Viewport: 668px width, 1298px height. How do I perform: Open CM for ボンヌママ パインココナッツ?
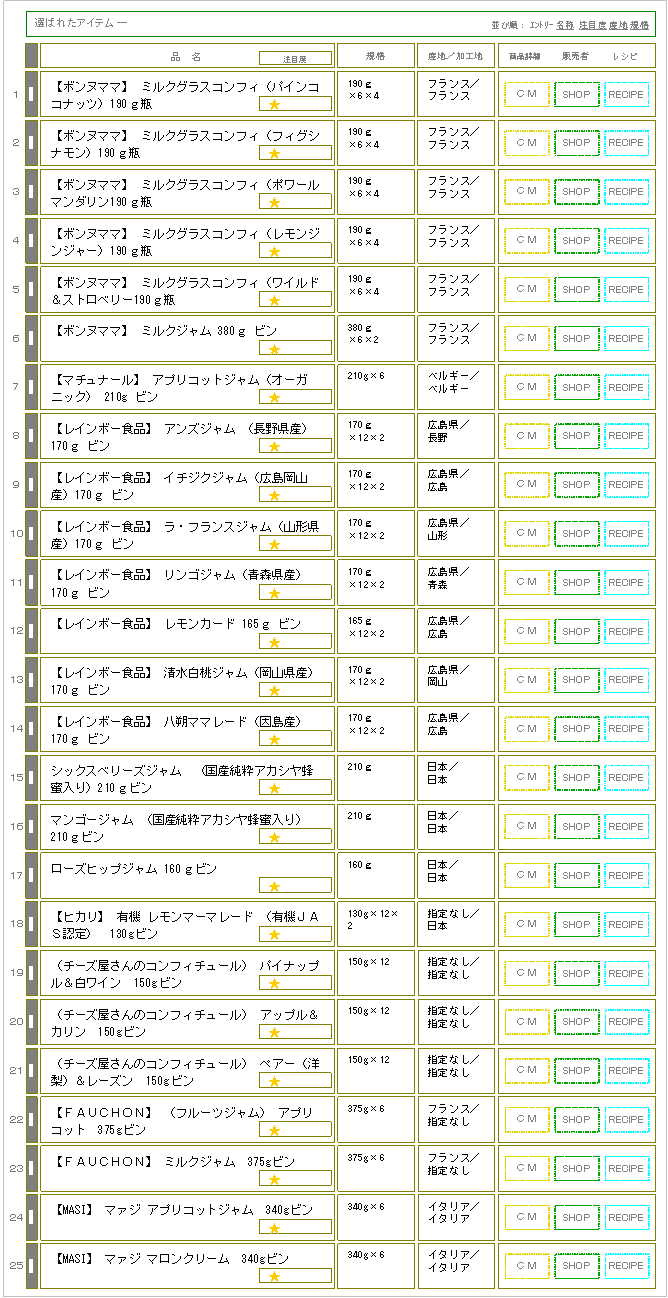tap(526, 94)
